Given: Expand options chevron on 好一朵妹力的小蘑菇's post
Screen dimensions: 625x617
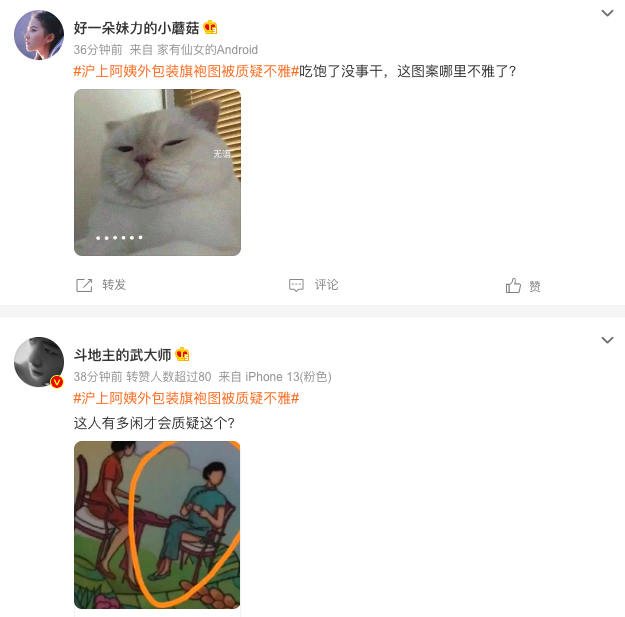Looking at the screenshot, I should (606, 13).
